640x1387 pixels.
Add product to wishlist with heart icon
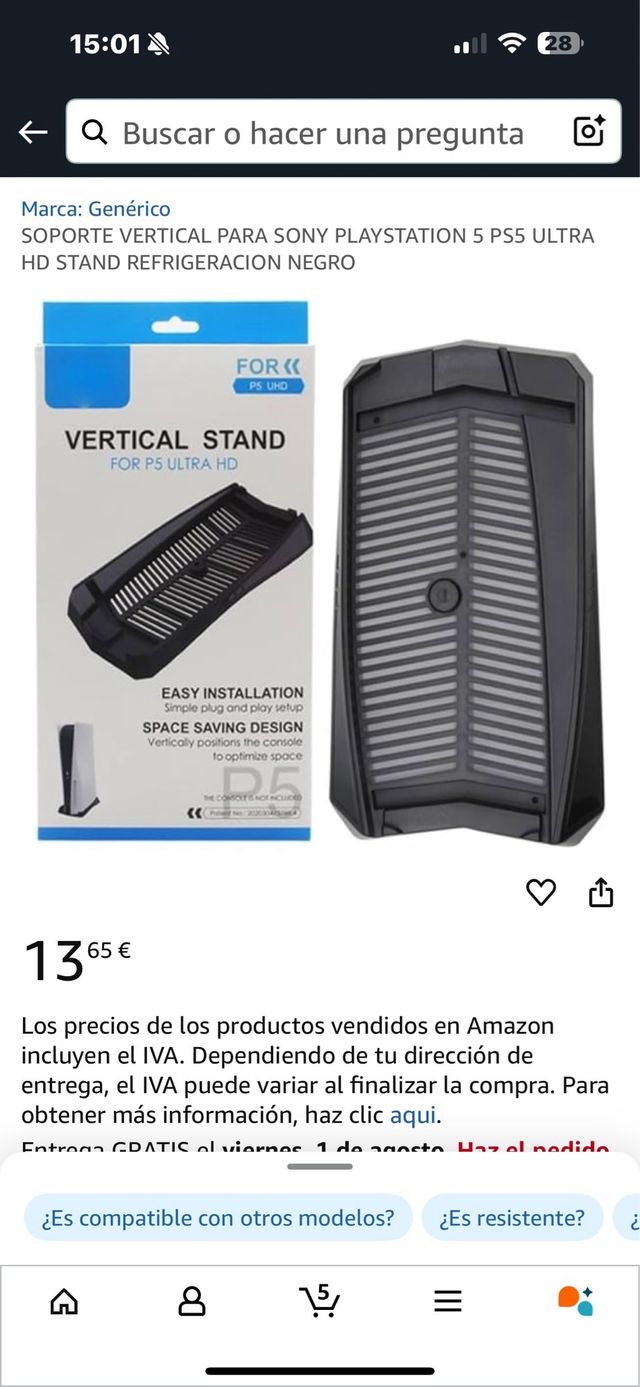[540, 892]
